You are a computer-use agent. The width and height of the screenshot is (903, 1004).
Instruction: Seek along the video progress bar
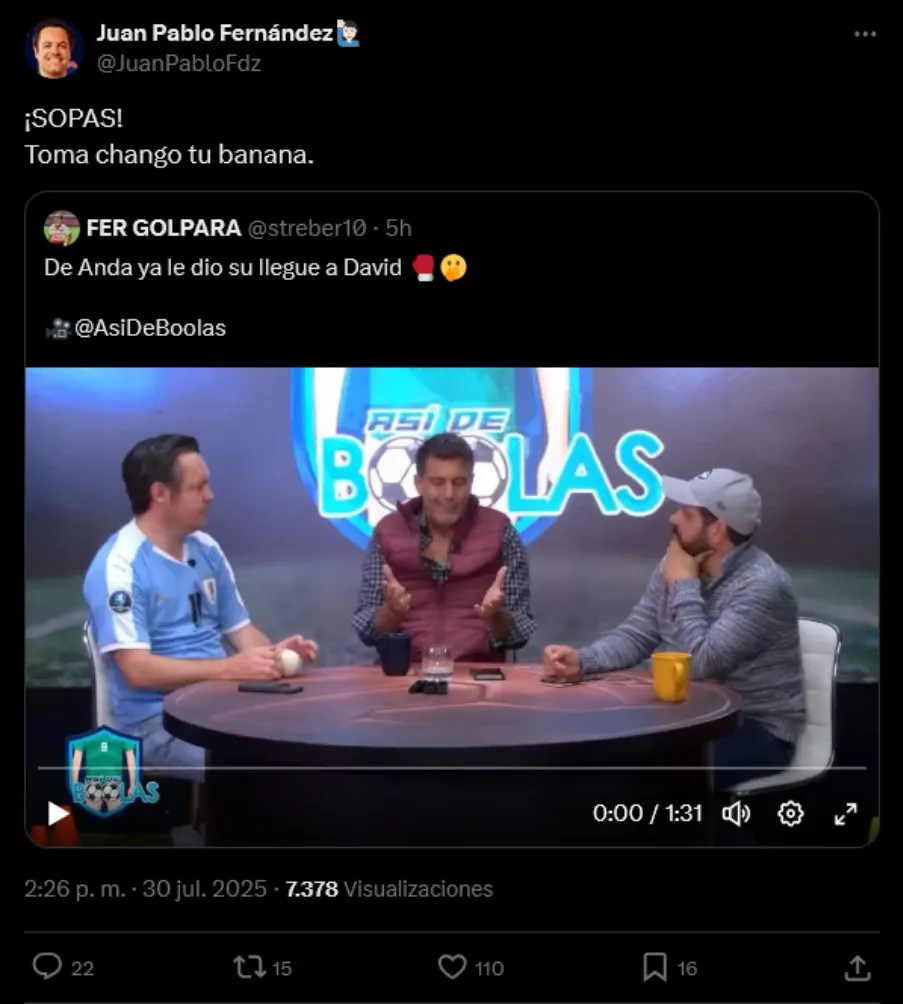coord(450,768)
